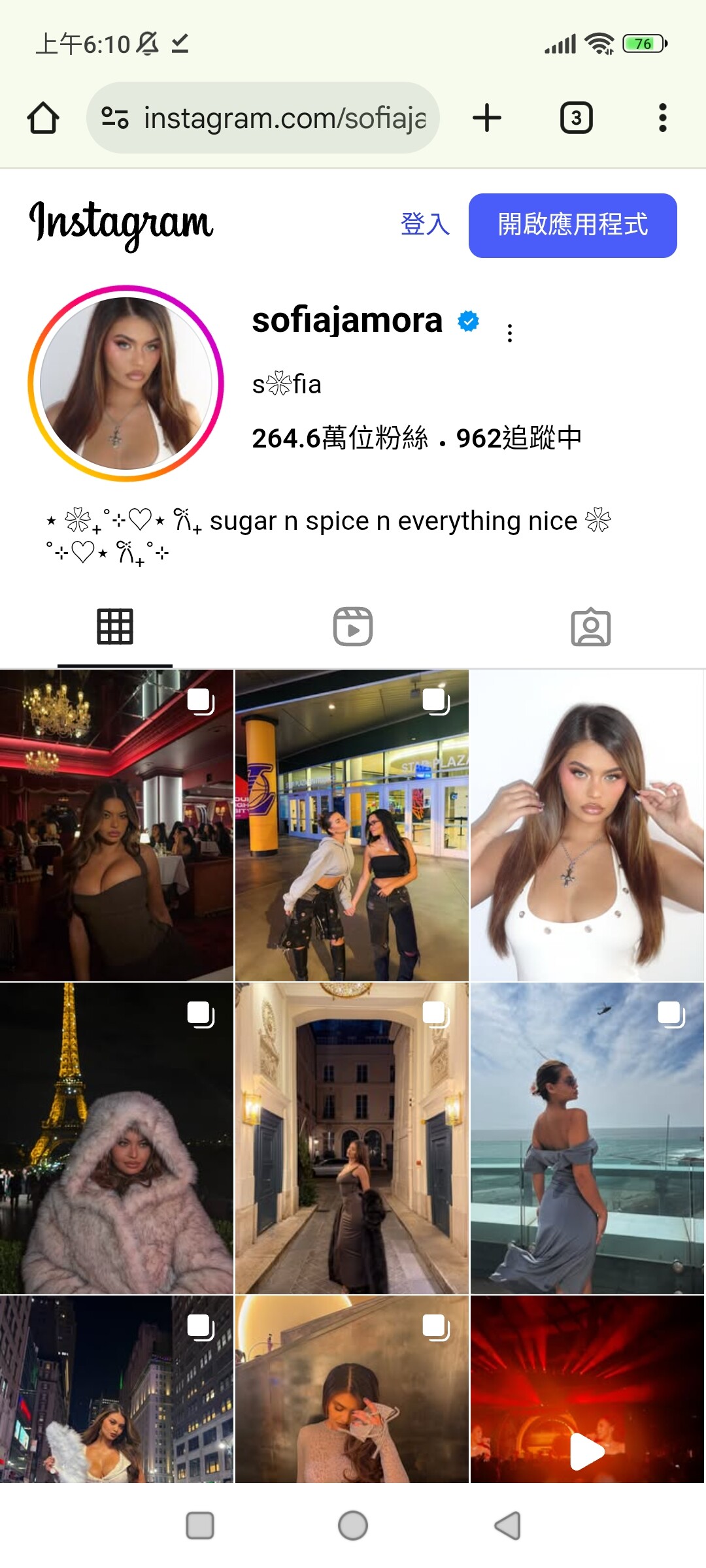706x1568 pixels.
Task: Open the browser overflow menu
Action: [x=662, y=118]
